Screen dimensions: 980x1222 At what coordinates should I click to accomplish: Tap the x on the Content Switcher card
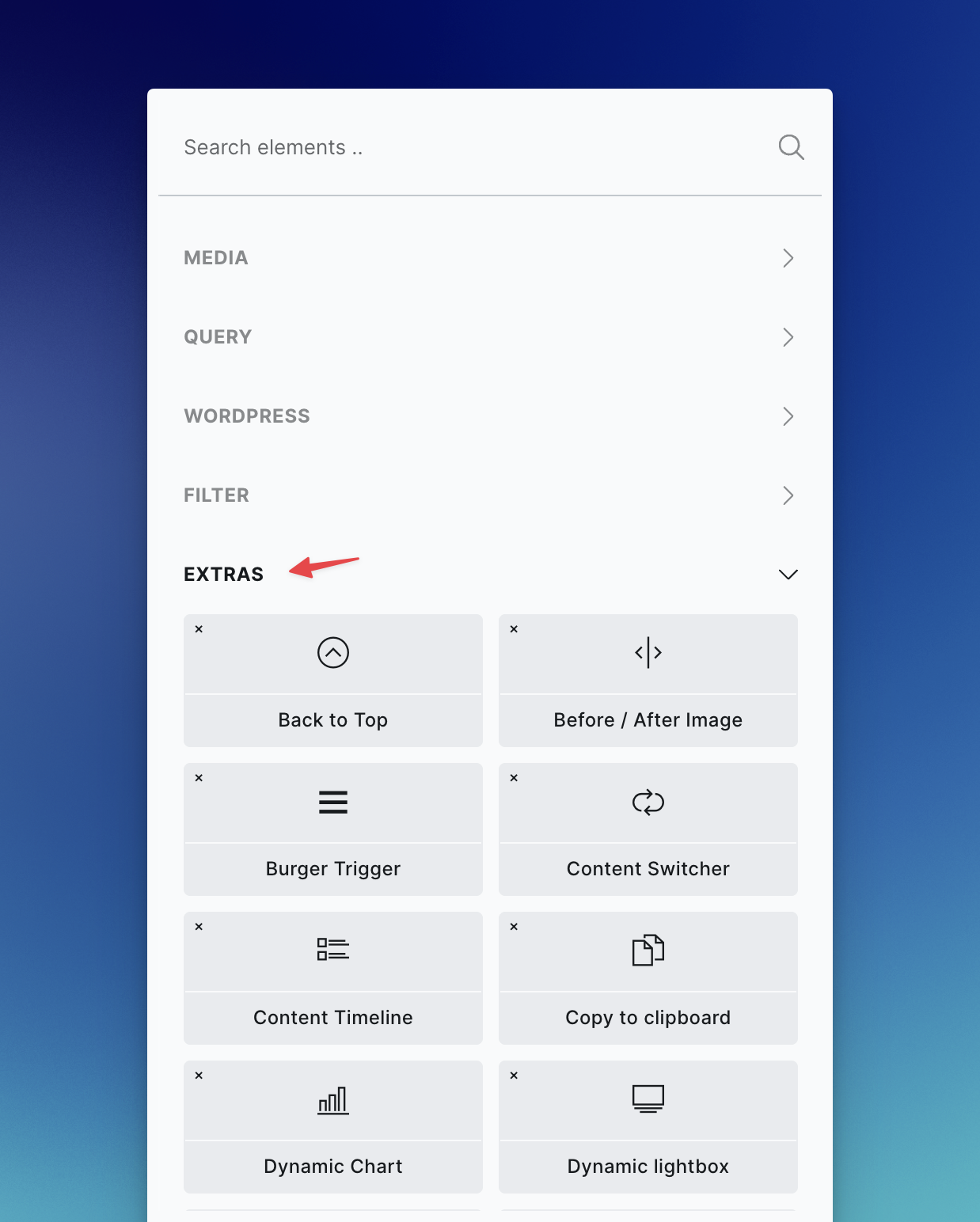click(x=515, y=778)
